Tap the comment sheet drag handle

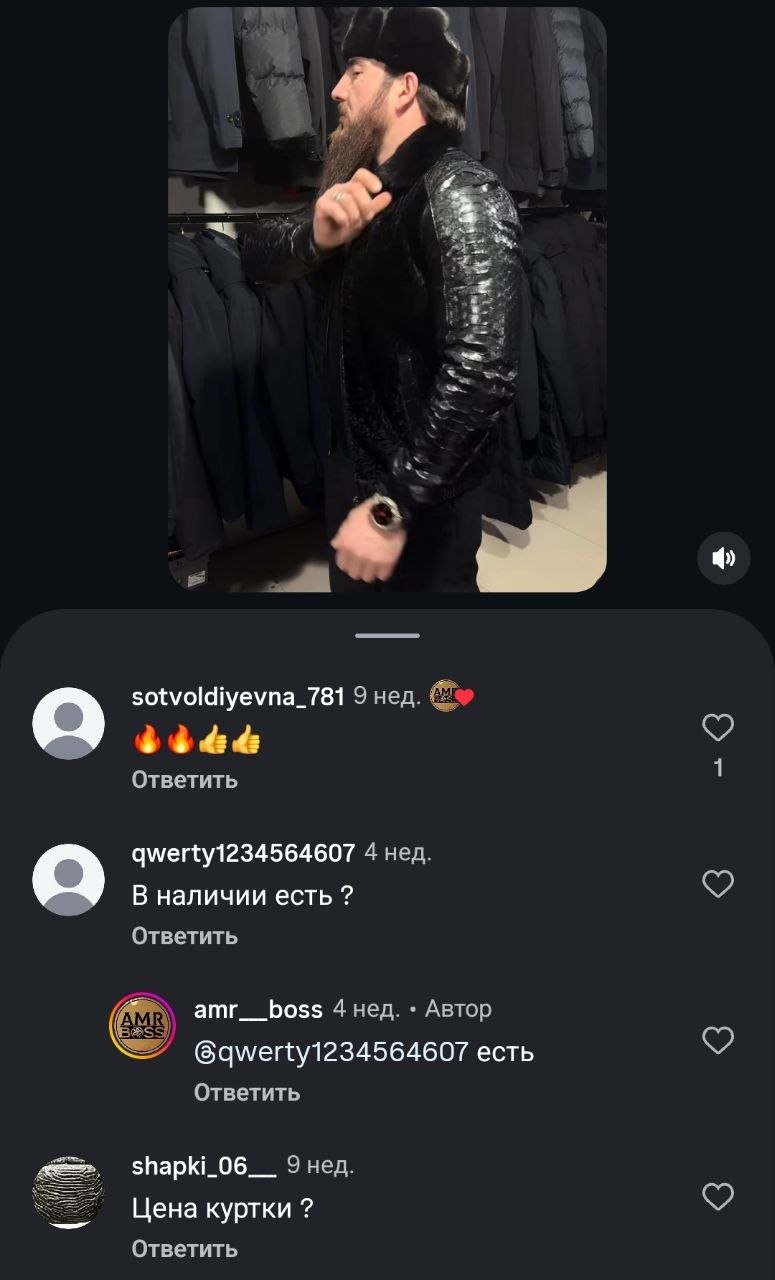click(387, 635)
